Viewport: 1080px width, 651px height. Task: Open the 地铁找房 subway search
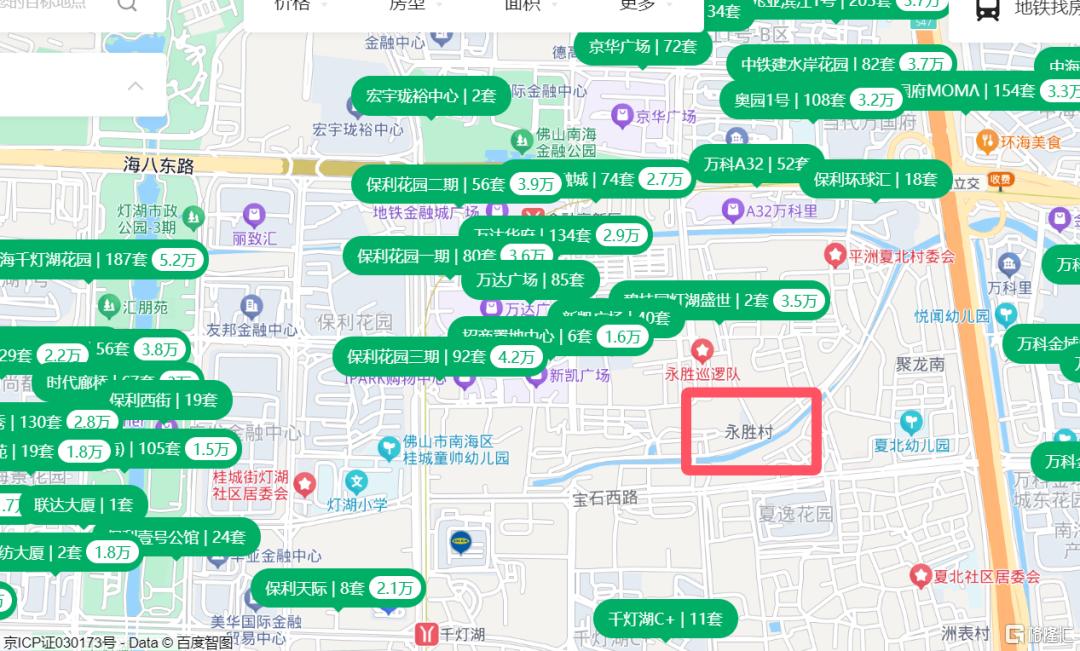tap(1028, 9)
